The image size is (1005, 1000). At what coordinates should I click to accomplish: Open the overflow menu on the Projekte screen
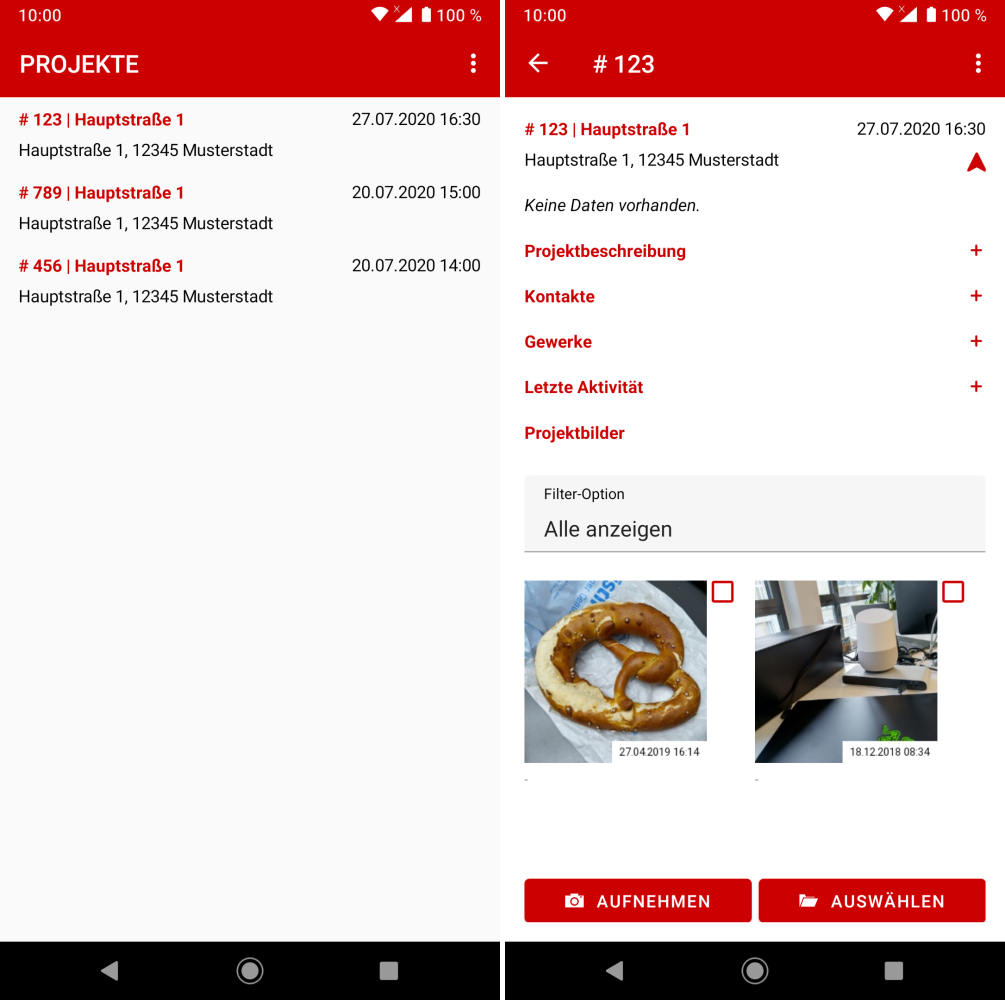473,64
